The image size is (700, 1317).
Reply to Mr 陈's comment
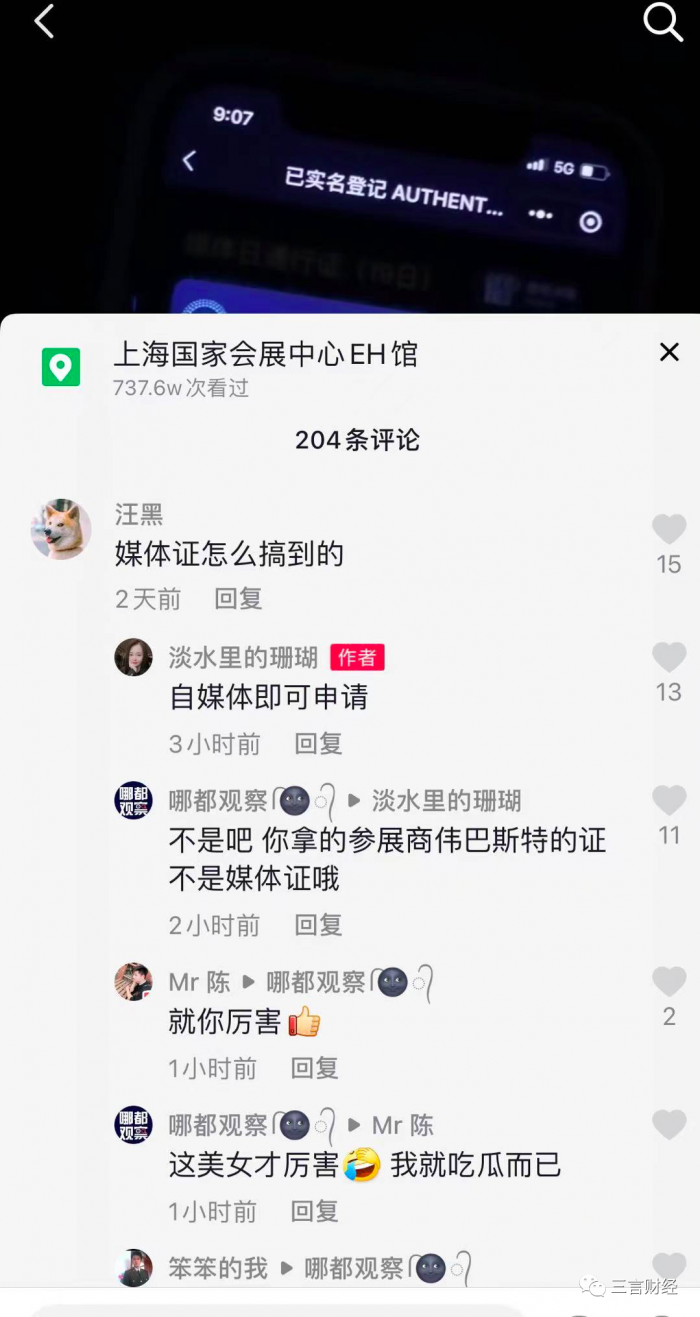tap(314, 1069)
